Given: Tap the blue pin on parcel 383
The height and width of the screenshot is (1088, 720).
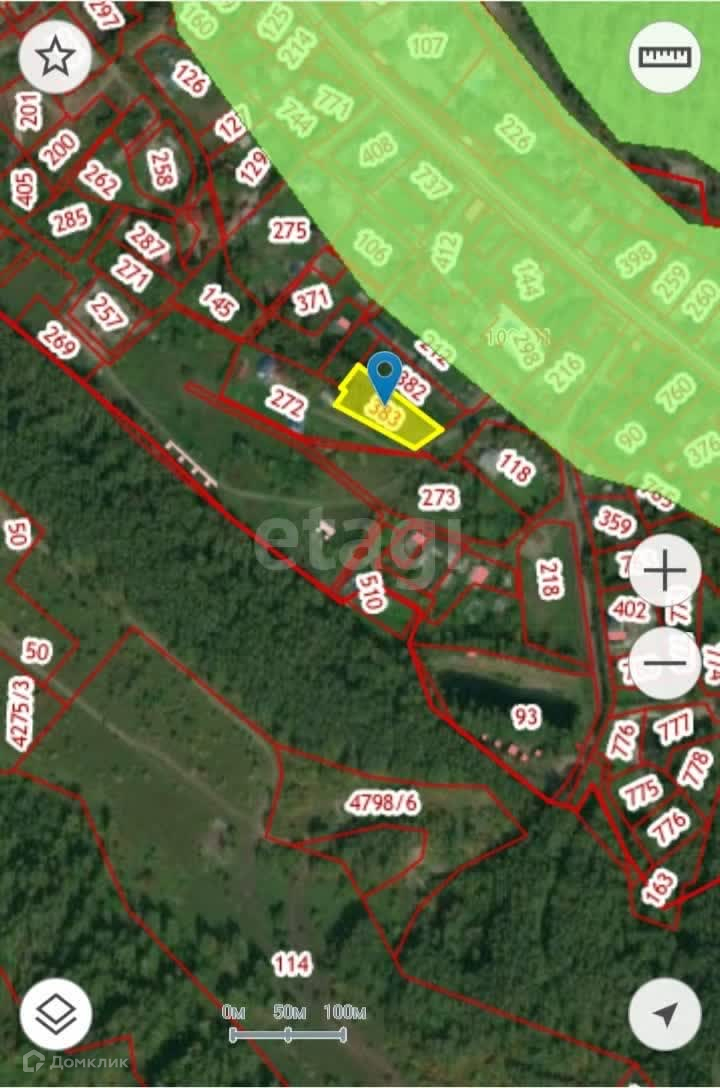Looking at the screenshot, I should pyautogui.click(x=384, y=376).
